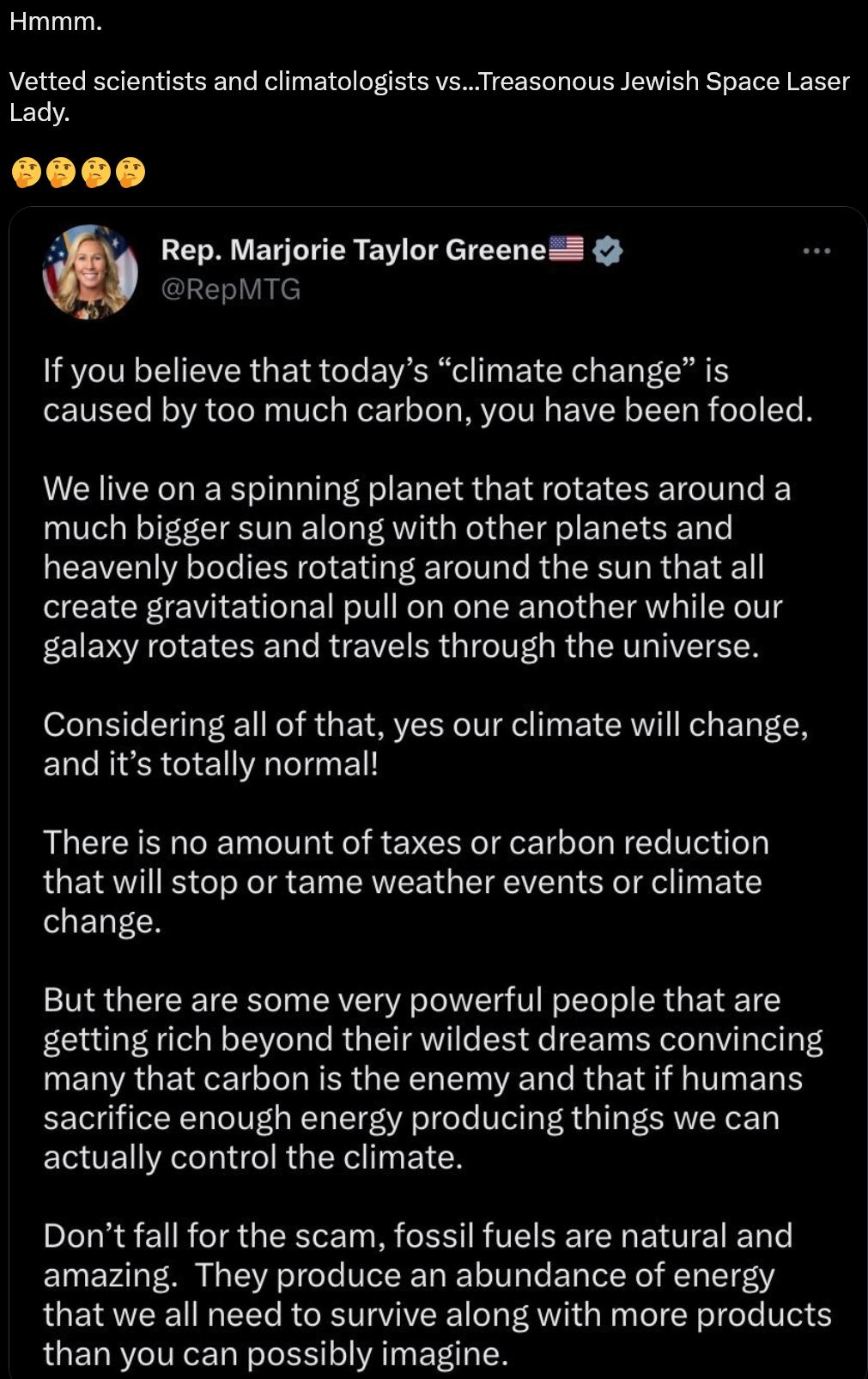Select the @RepMTG handle
The width and height of the screenshot is (868, 1379).
228,291
